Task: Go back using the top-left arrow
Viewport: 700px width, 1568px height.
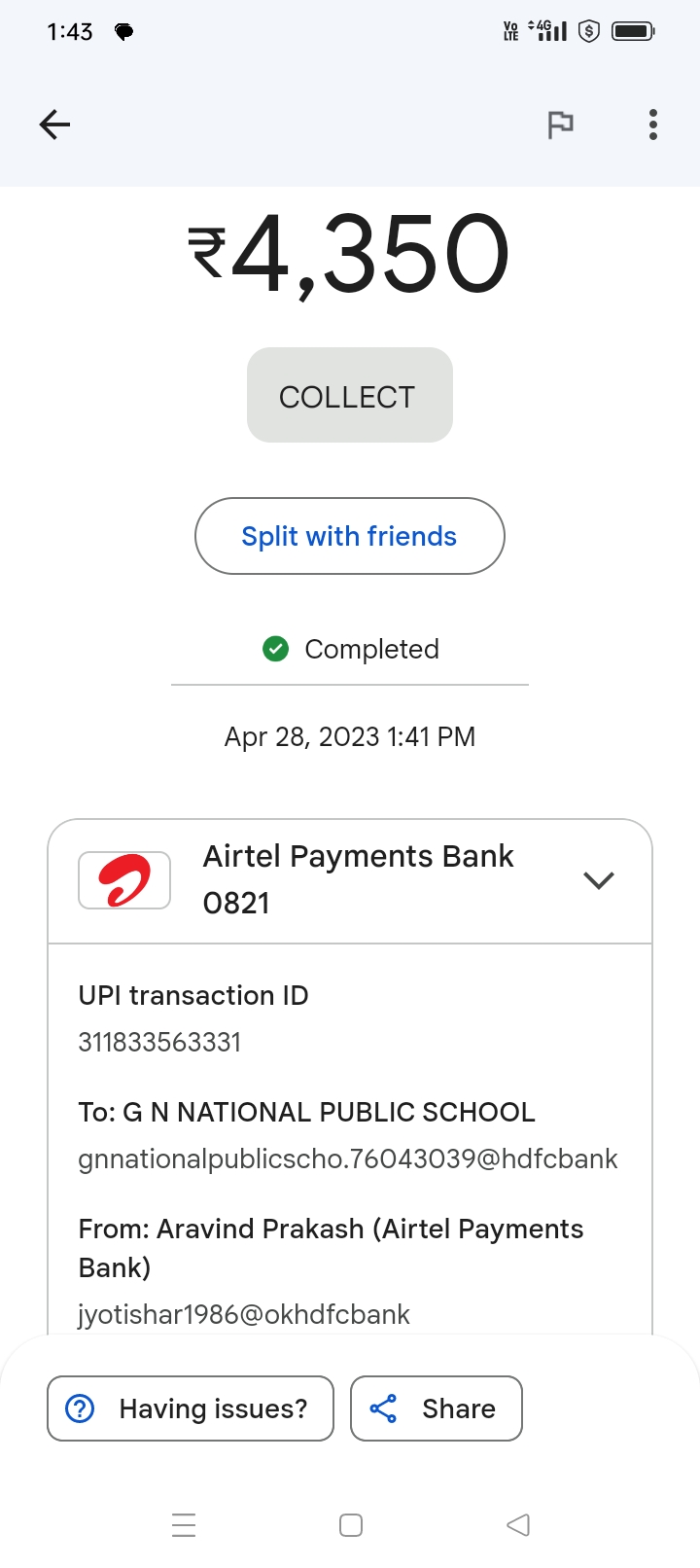Action: click(54, 125)
